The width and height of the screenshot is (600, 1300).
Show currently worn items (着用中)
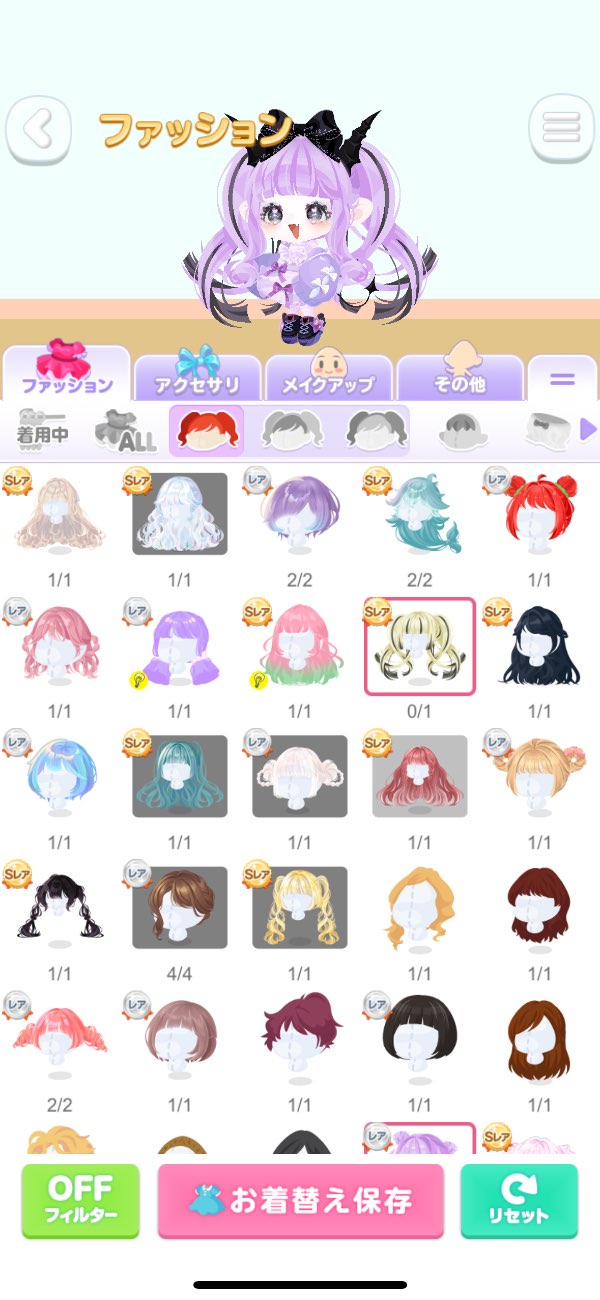pyautogui.click(x=43, y=429)
